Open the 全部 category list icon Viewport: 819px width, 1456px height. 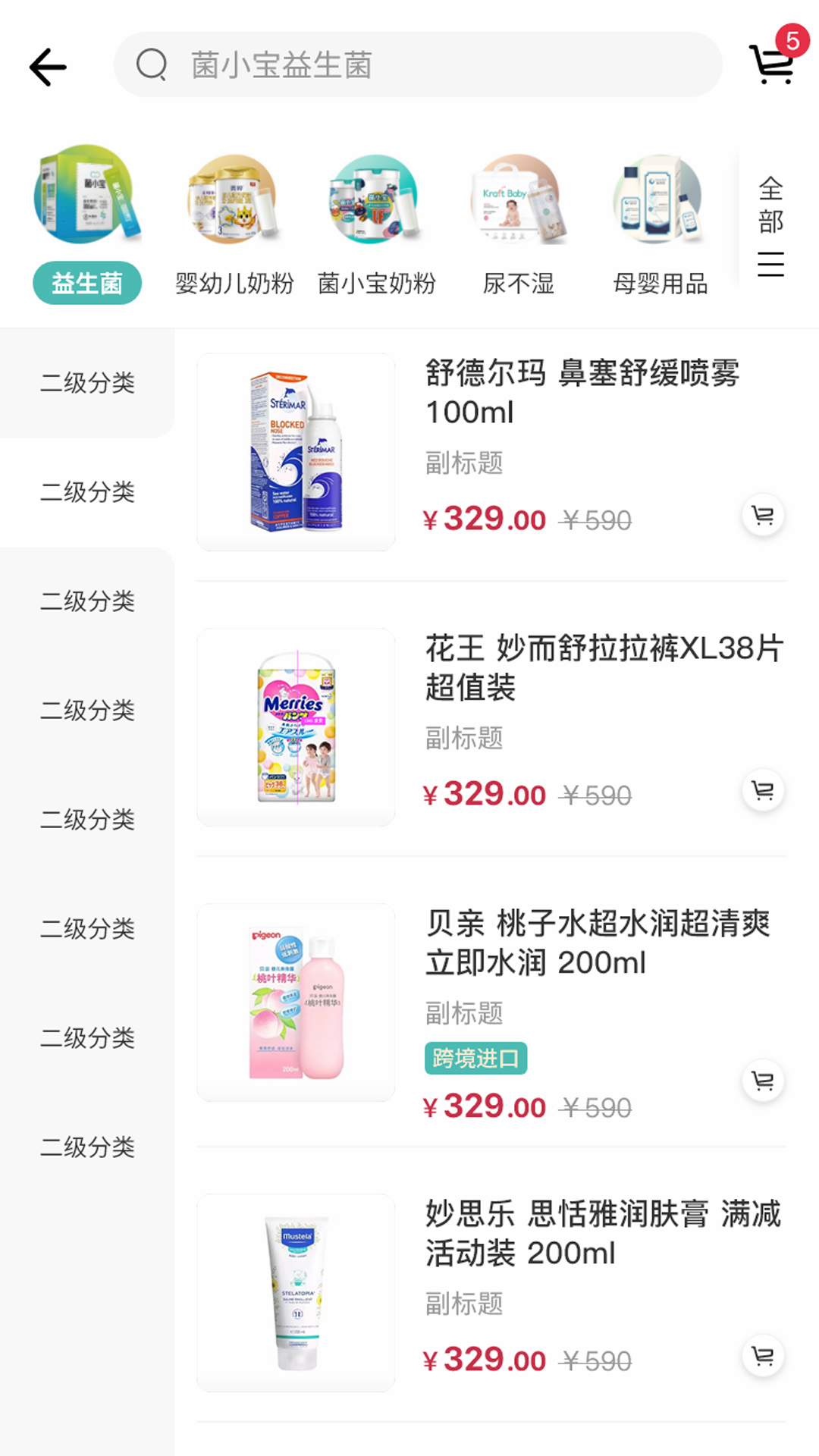pyautogui.click(x=771, y=265)
